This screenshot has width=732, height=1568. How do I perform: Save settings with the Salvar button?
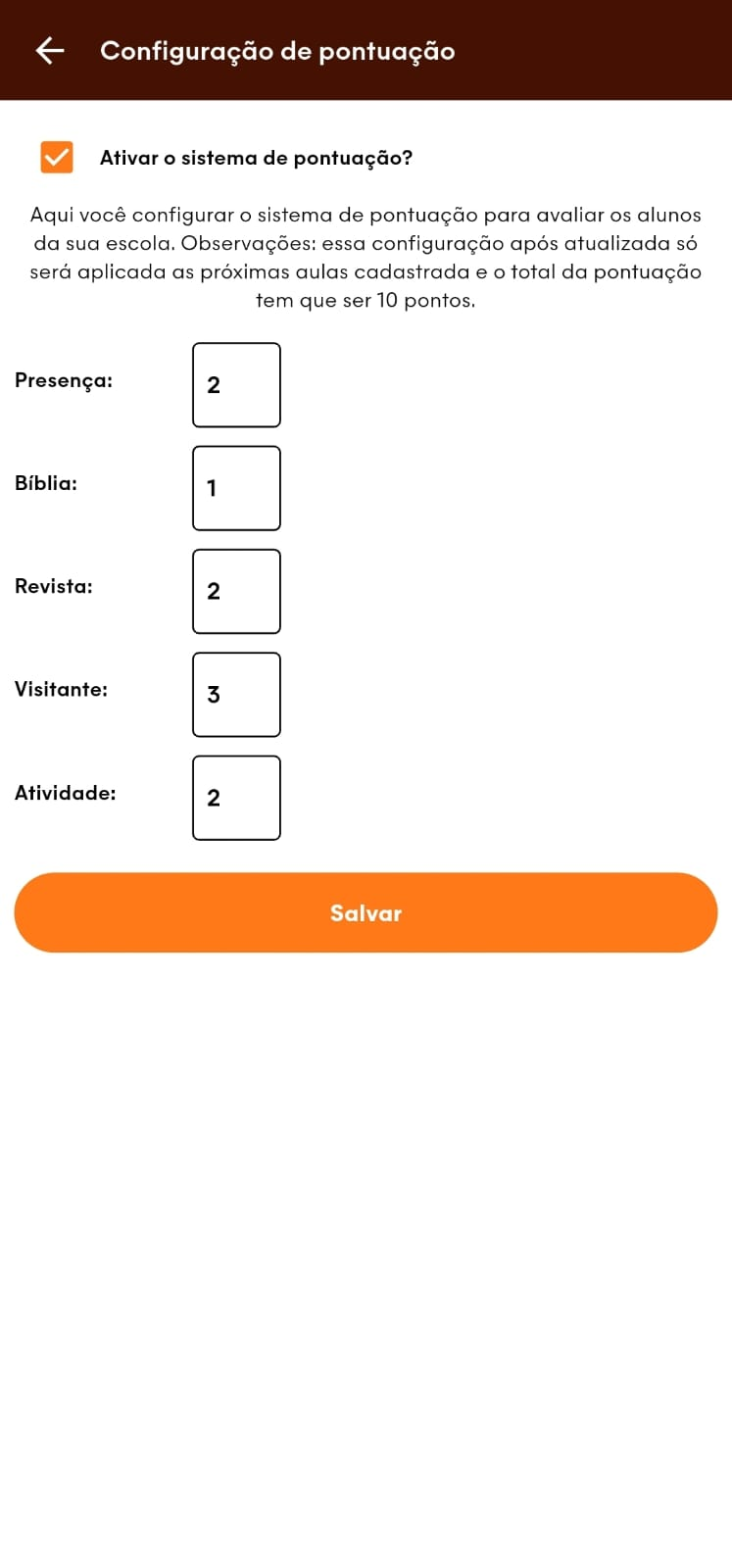click(366, 912)
